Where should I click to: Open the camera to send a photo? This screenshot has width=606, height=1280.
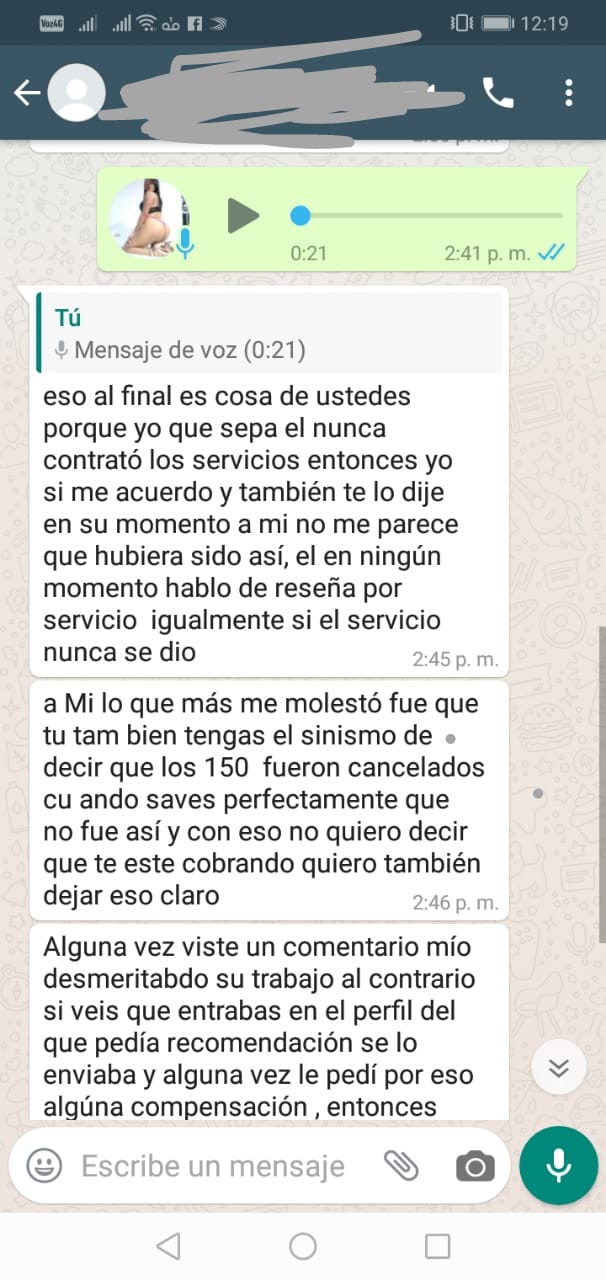tap(475, 1165)
